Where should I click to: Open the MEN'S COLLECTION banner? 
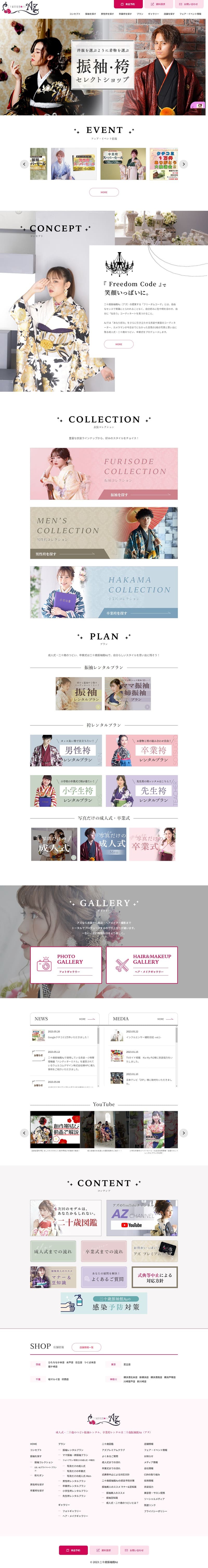click(x=104, y=533)
